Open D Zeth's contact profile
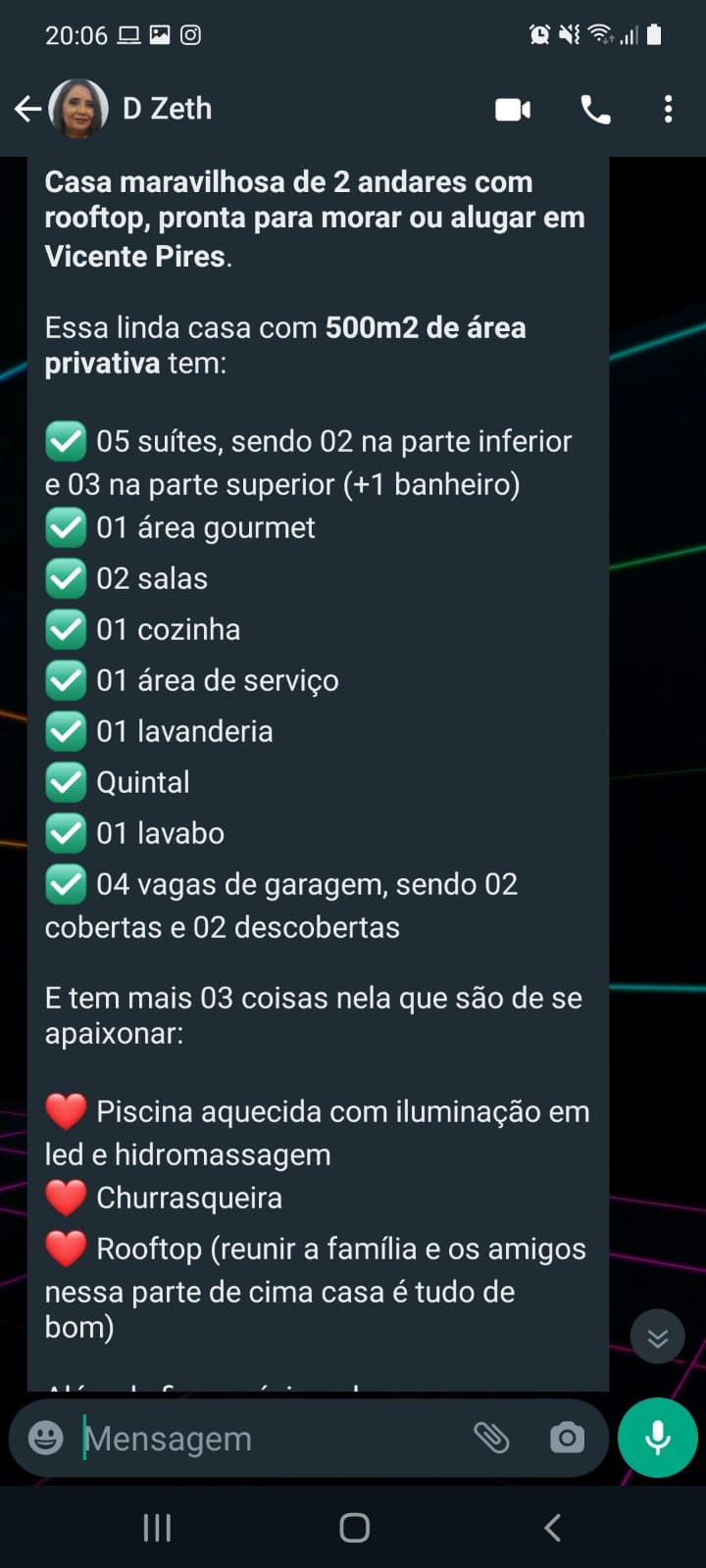This screenshot has width=706, height=1568. point(167,109)
